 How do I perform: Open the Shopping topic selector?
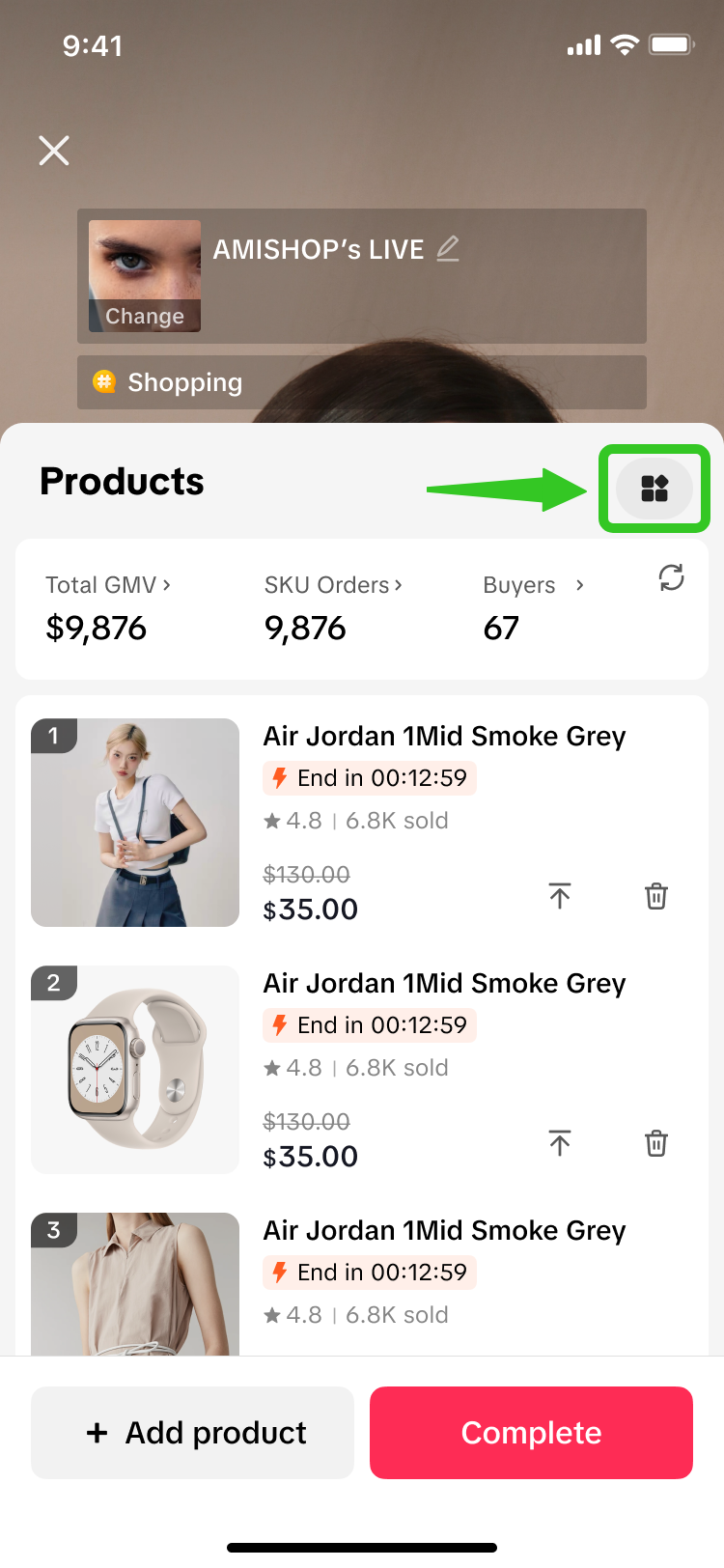coord(362,382)
